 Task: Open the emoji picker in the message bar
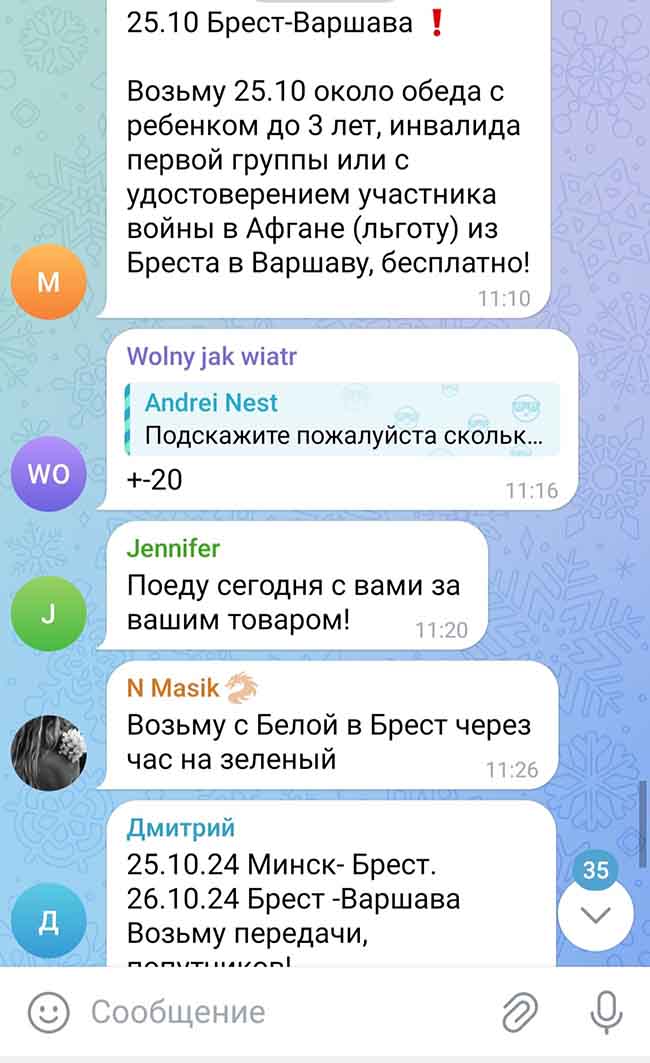tap(47, 1012)
